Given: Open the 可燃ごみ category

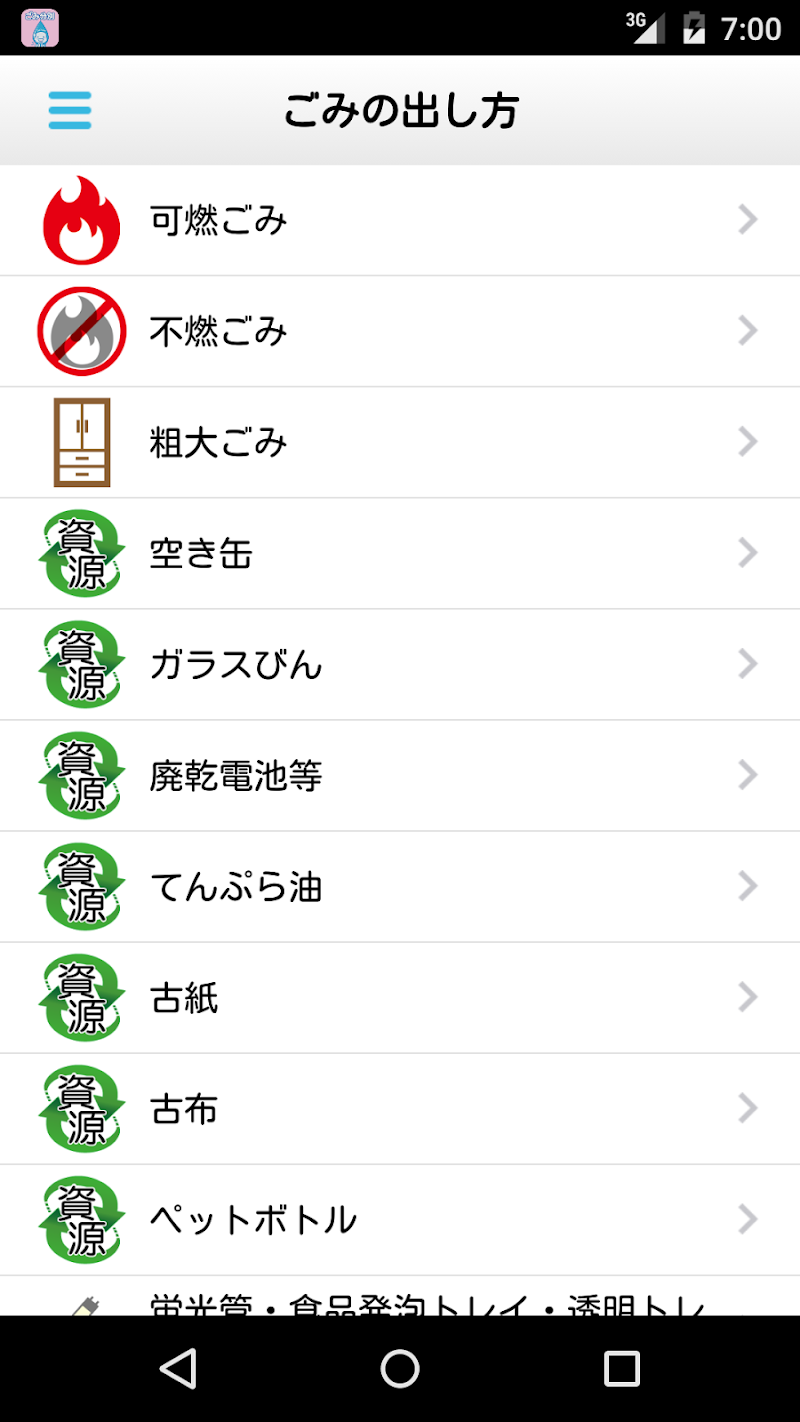Looking at the screenshot, I should tap(400, 220).
